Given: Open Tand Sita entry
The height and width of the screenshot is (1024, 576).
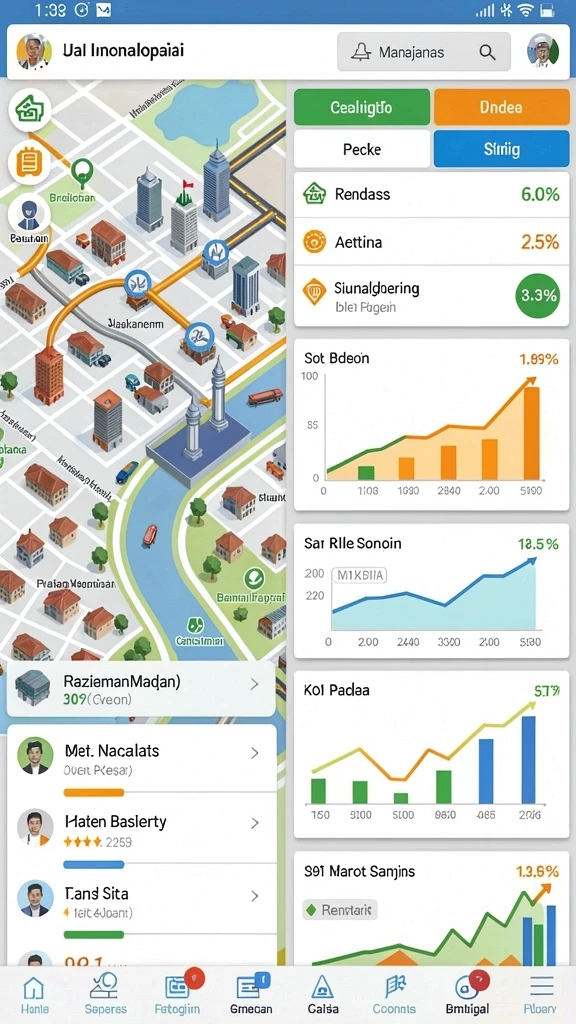Looking at the screenshot, I should pos(141,902).
